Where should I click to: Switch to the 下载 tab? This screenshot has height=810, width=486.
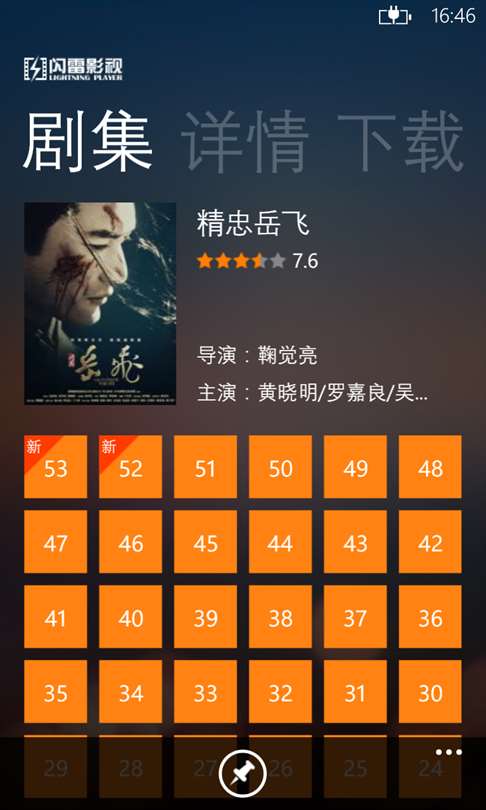[400, 142]
